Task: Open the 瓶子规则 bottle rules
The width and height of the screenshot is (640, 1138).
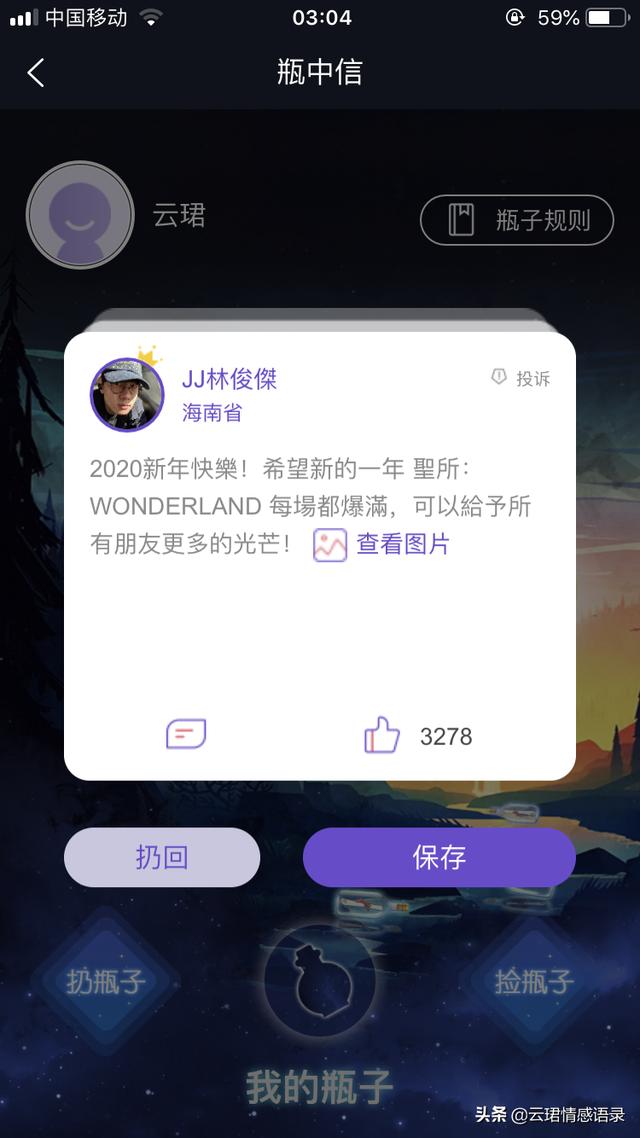Action: coord(517,220)
